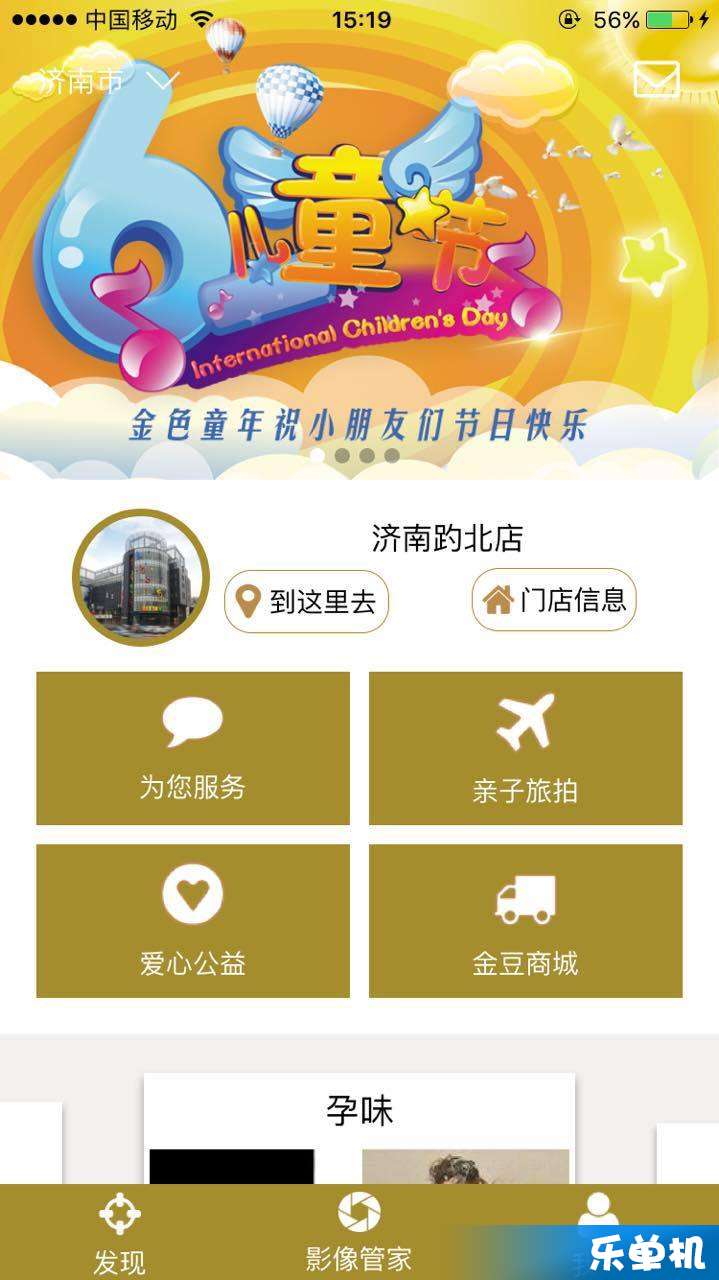
Task: Tap the store photo avatar
Action: click(x=141, y=577)
